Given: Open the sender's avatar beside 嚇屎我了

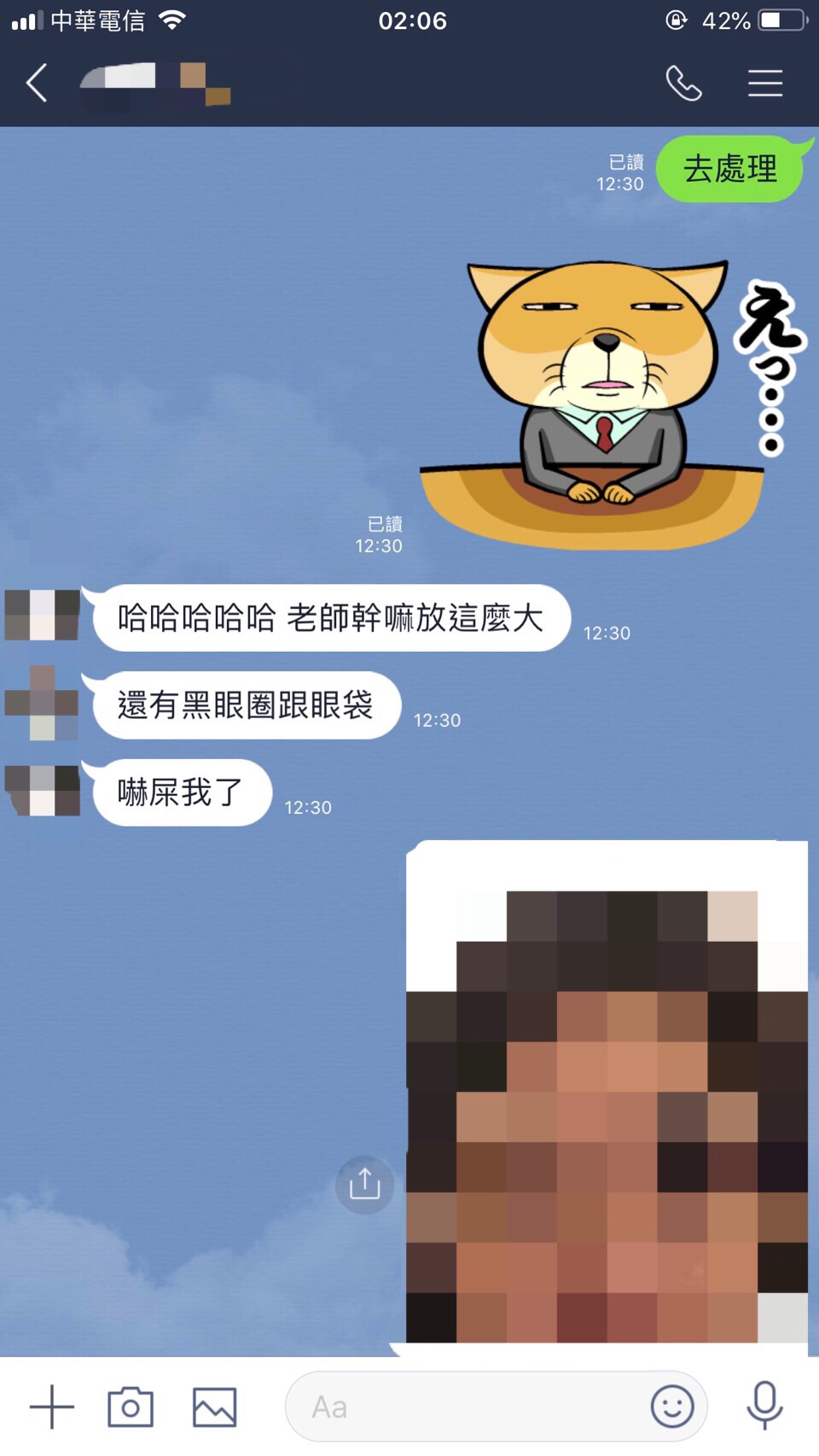Looking at the screenshot, I should (x=43, y=791).
